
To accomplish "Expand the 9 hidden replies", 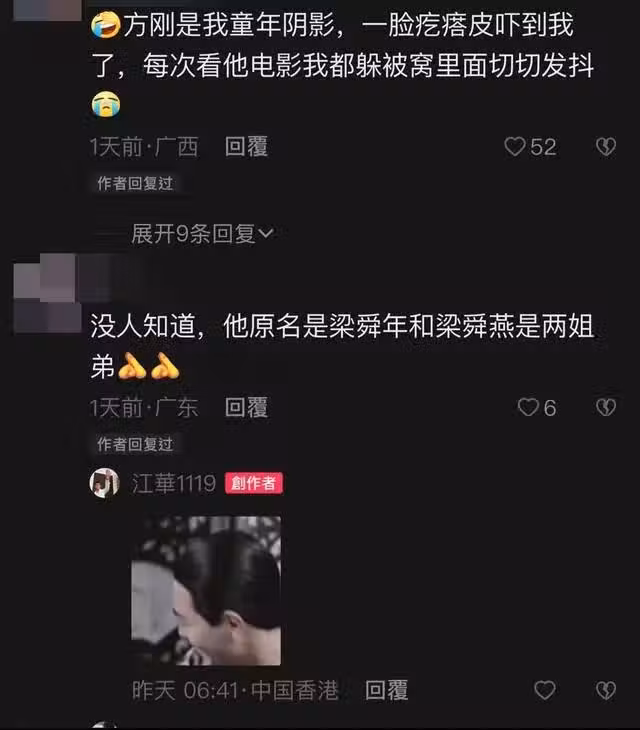I will 202,234.
